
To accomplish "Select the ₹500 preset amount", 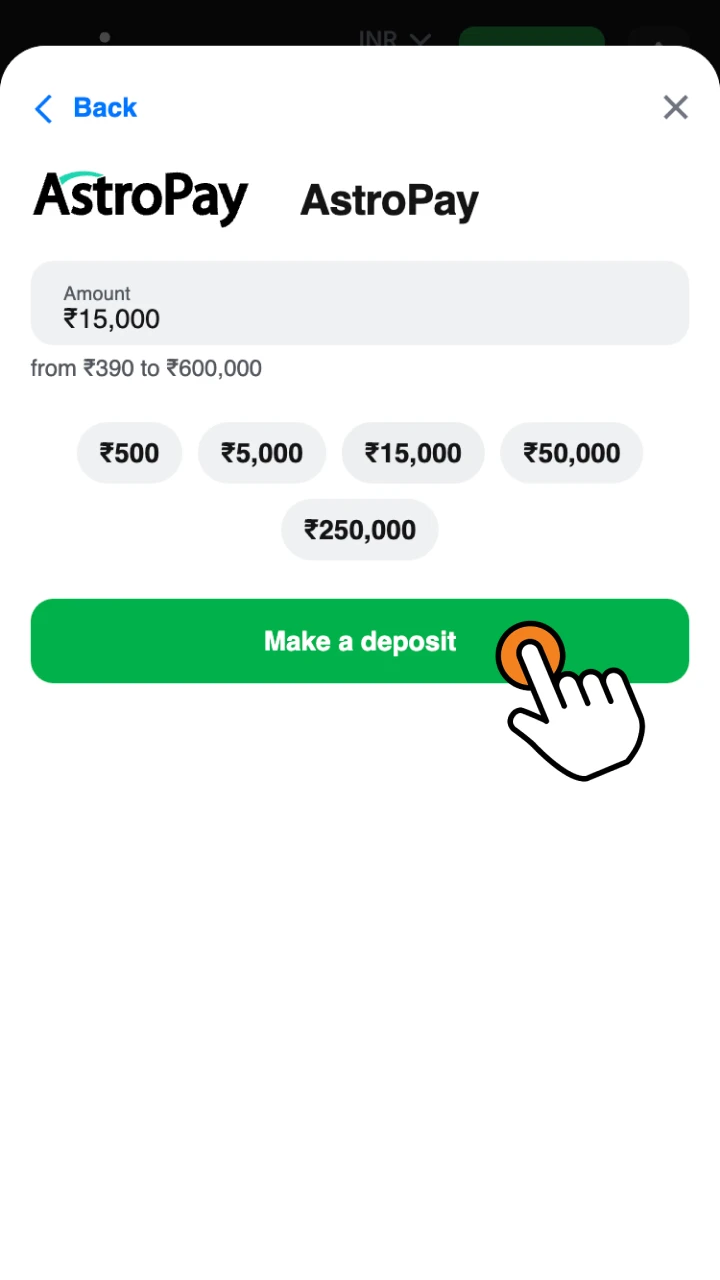I will tap(129, 453).
